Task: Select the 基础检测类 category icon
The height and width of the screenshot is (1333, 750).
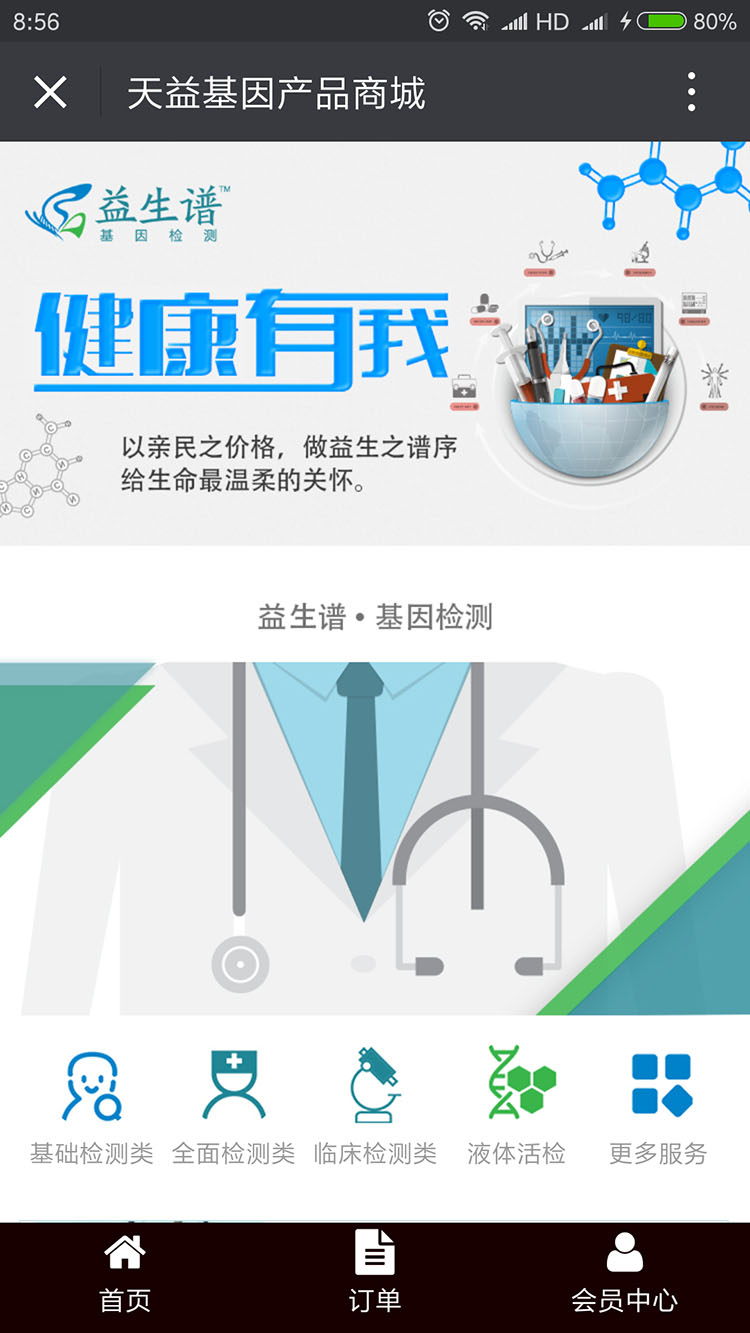Action: click(x=90, y=1083)
